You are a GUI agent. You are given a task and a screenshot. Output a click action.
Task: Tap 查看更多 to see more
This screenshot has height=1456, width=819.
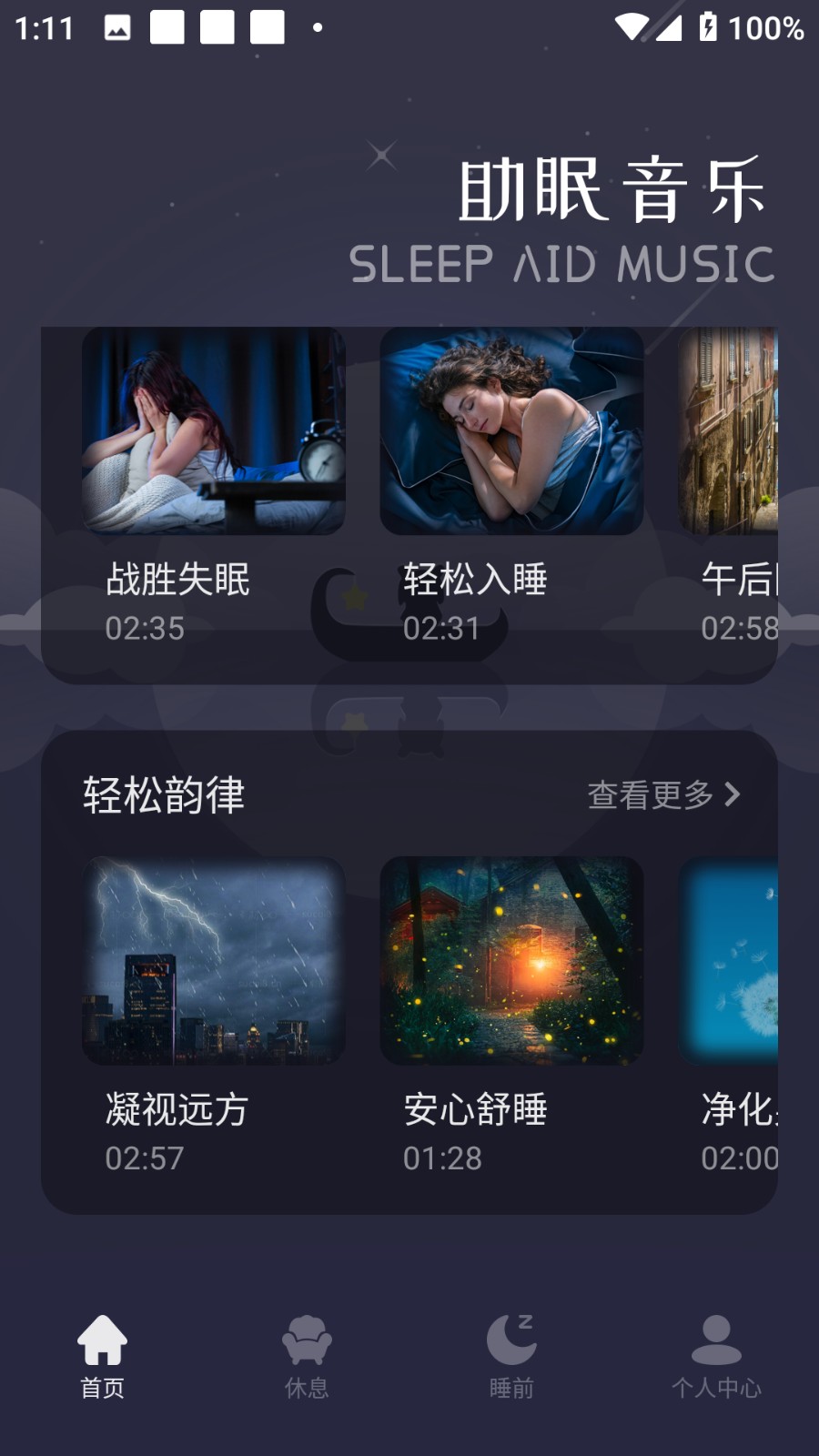[663, 795]
